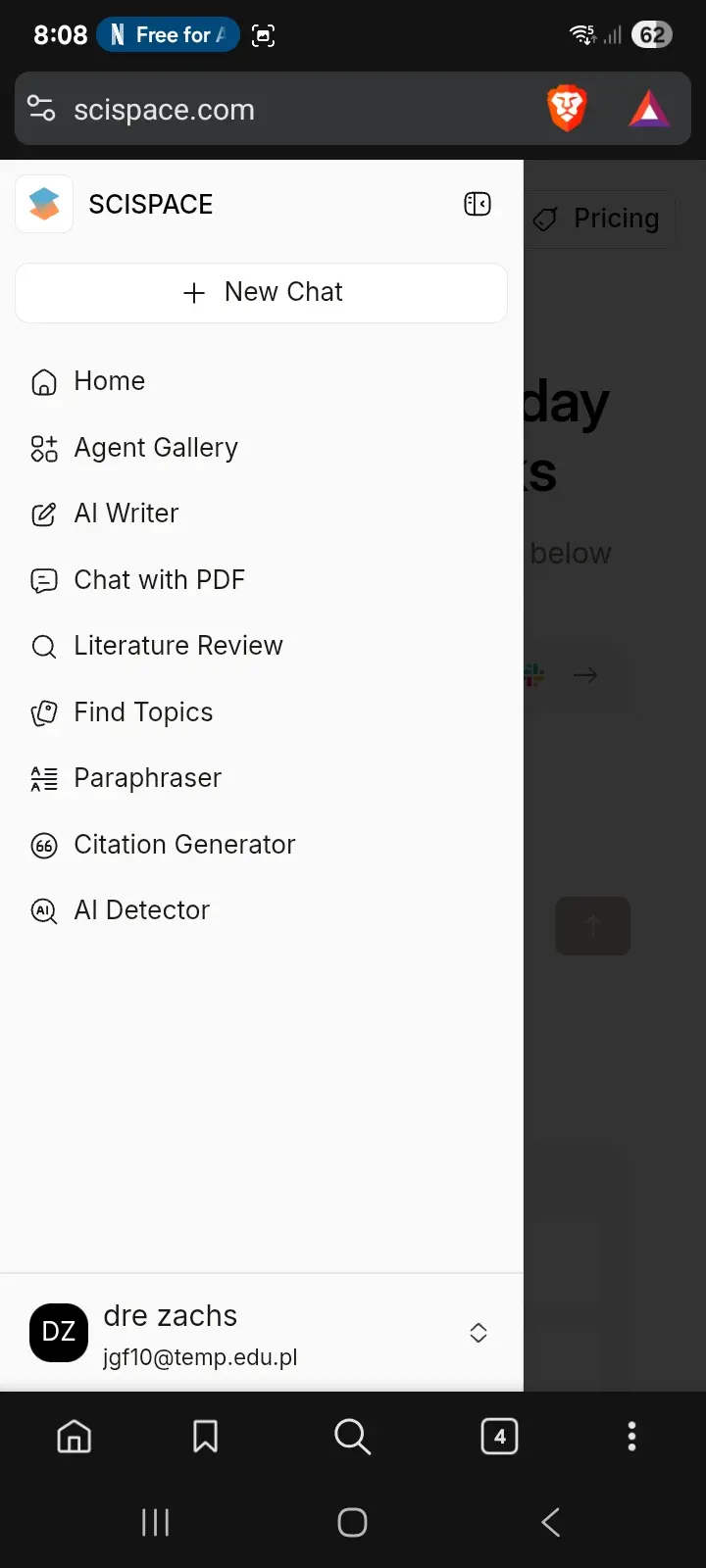The height and width of the screenshot is (1568, 706).
Task: Tap the system back button
Action: pos(551,1522)
